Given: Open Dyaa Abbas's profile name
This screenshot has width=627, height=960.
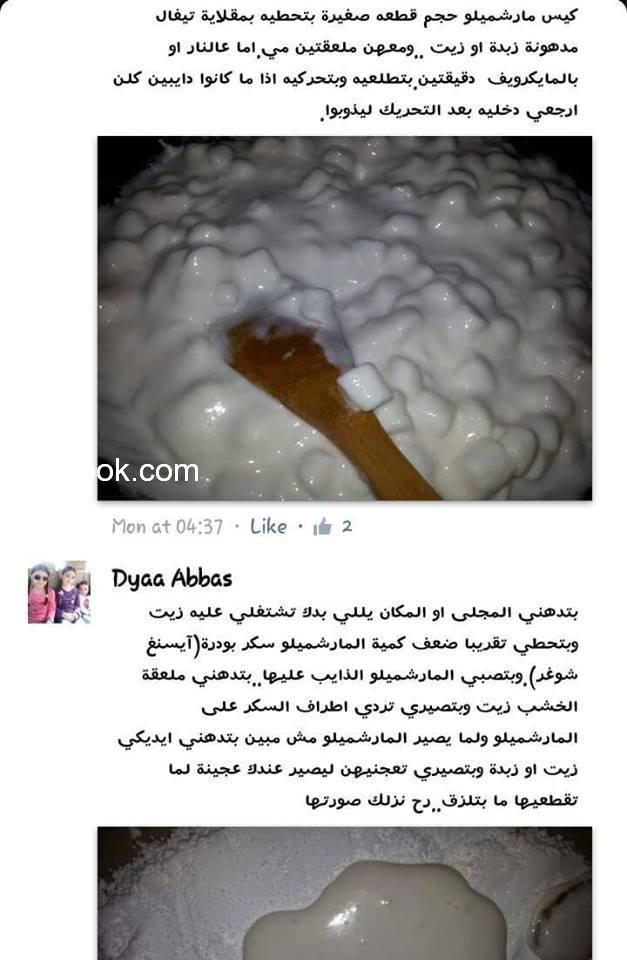Looking at the screenshot, I should [x=172, y=579].
